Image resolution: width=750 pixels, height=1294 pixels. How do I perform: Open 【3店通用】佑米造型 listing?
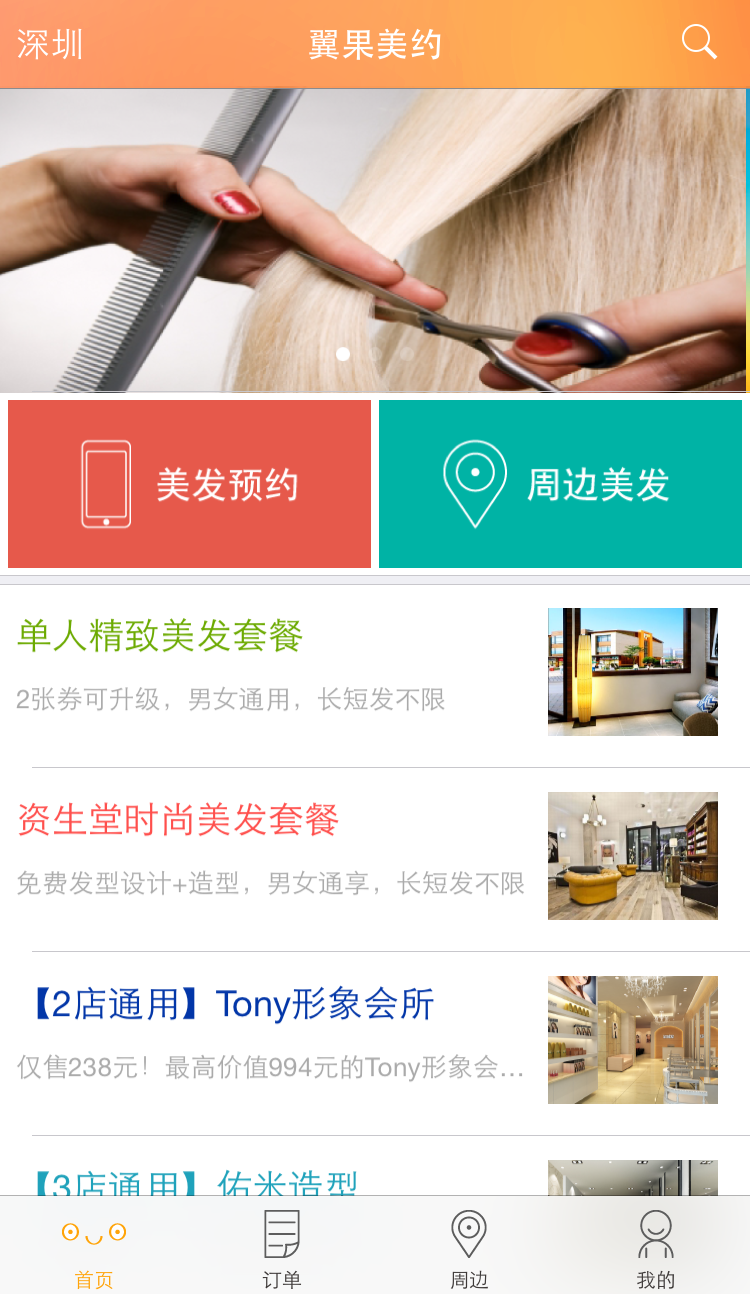[375, 1167]
